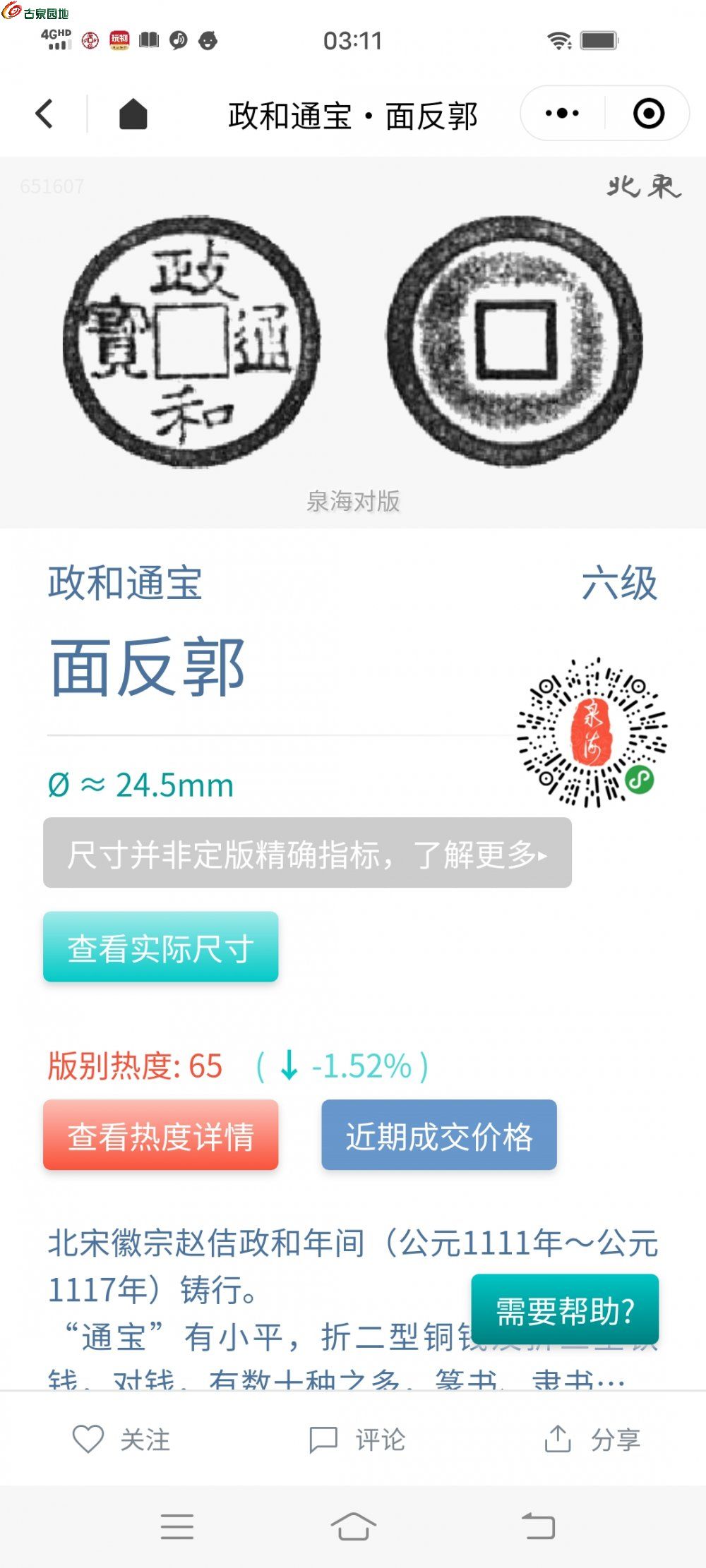
Task: Follow this coin with 关注
Action: [x=121, y=1440]
